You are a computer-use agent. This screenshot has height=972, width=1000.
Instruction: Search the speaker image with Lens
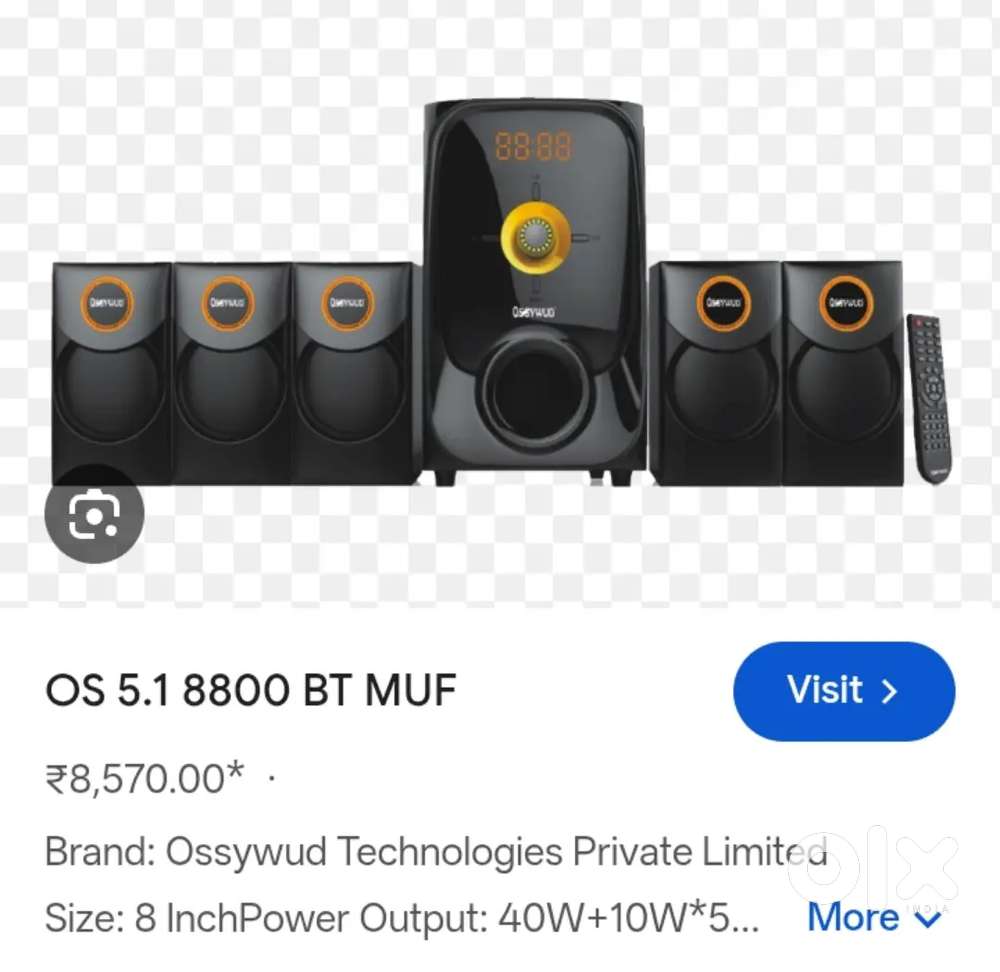(x=94, y=514)
